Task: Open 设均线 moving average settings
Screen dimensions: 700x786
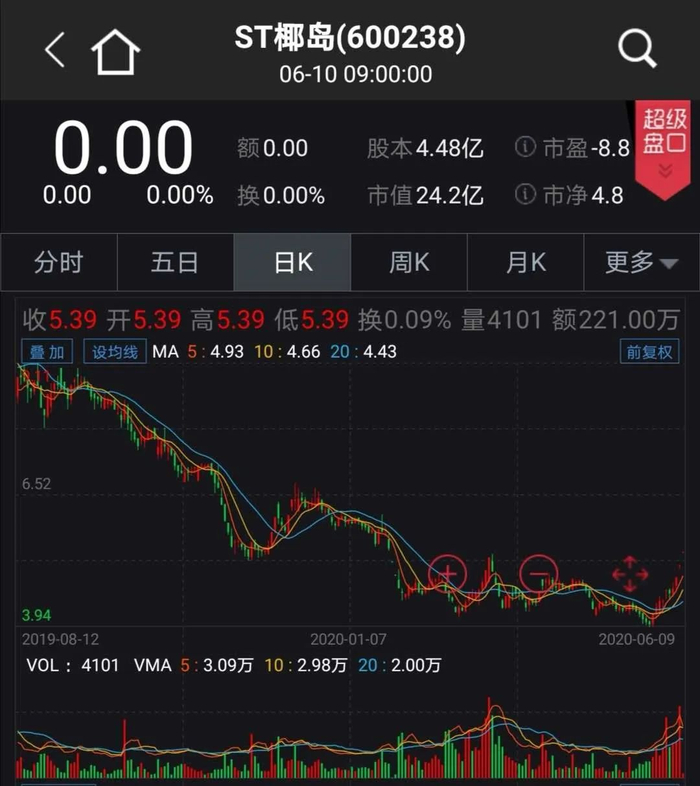Action: pyautogui.click(x=115, y=352)
